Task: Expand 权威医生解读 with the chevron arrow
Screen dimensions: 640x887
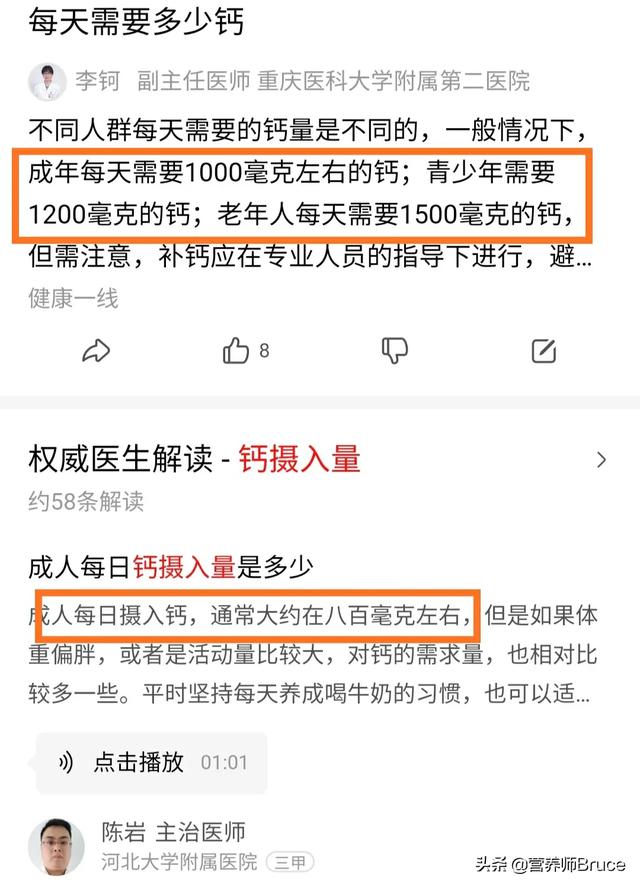Action: coord(601,460)
